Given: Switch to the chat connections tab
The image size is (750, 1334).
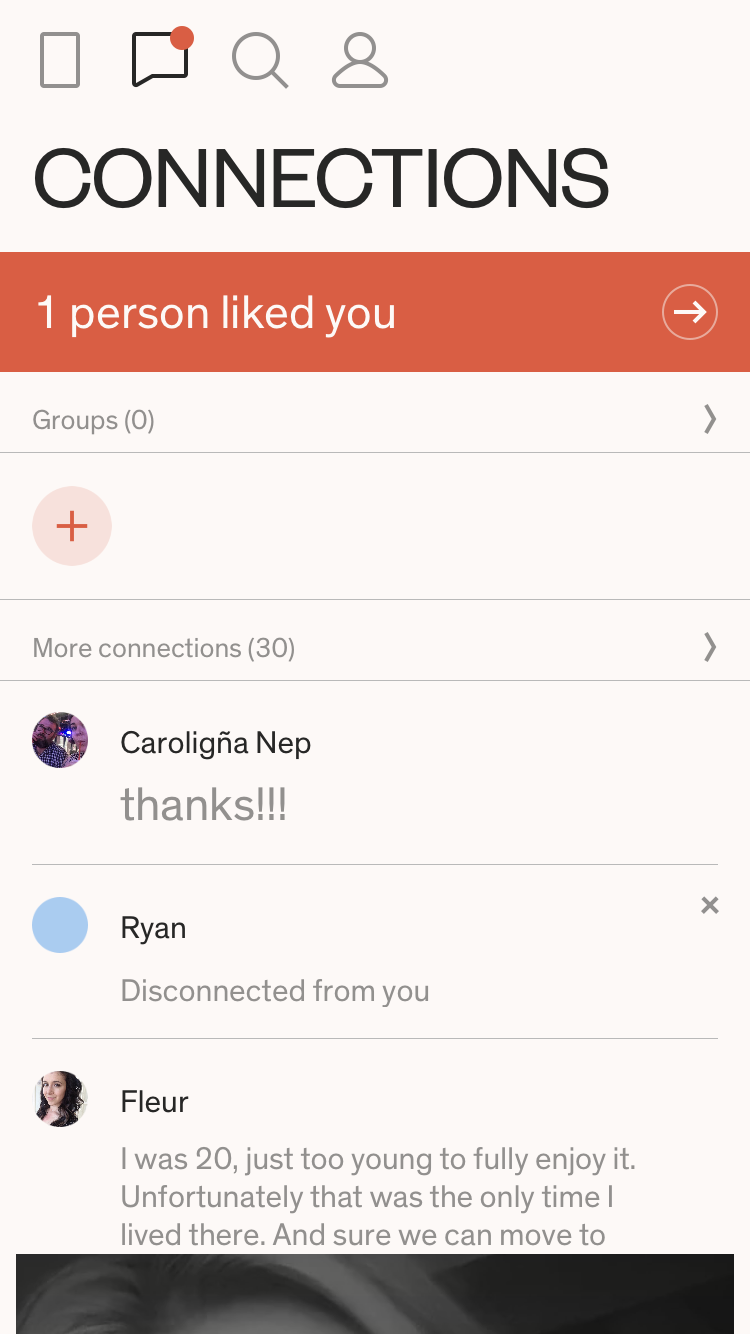Looking at the screenshot, I should pos(161,58).
